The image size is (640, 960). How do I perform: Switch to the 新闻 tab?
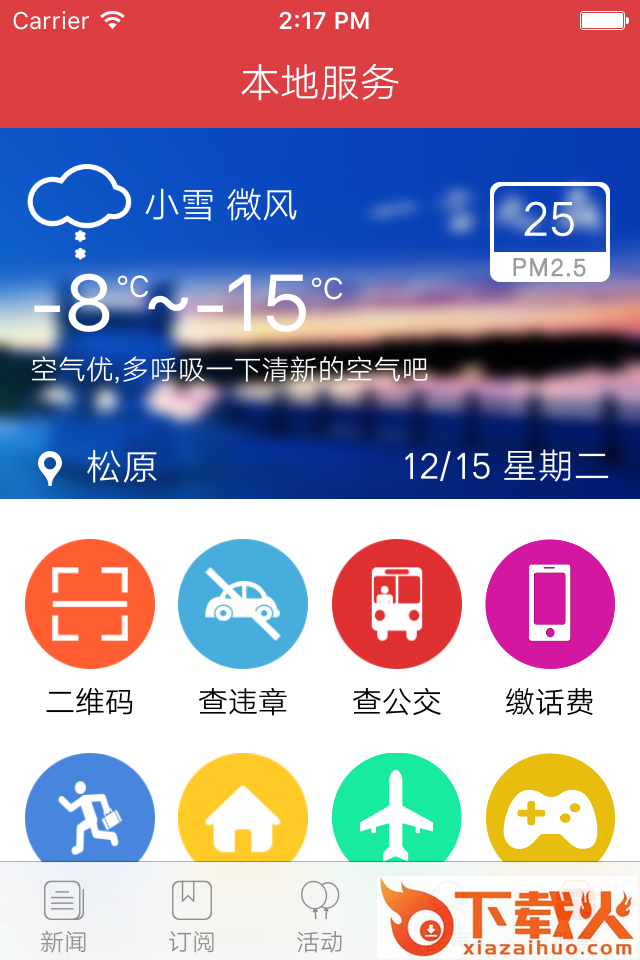64,914
